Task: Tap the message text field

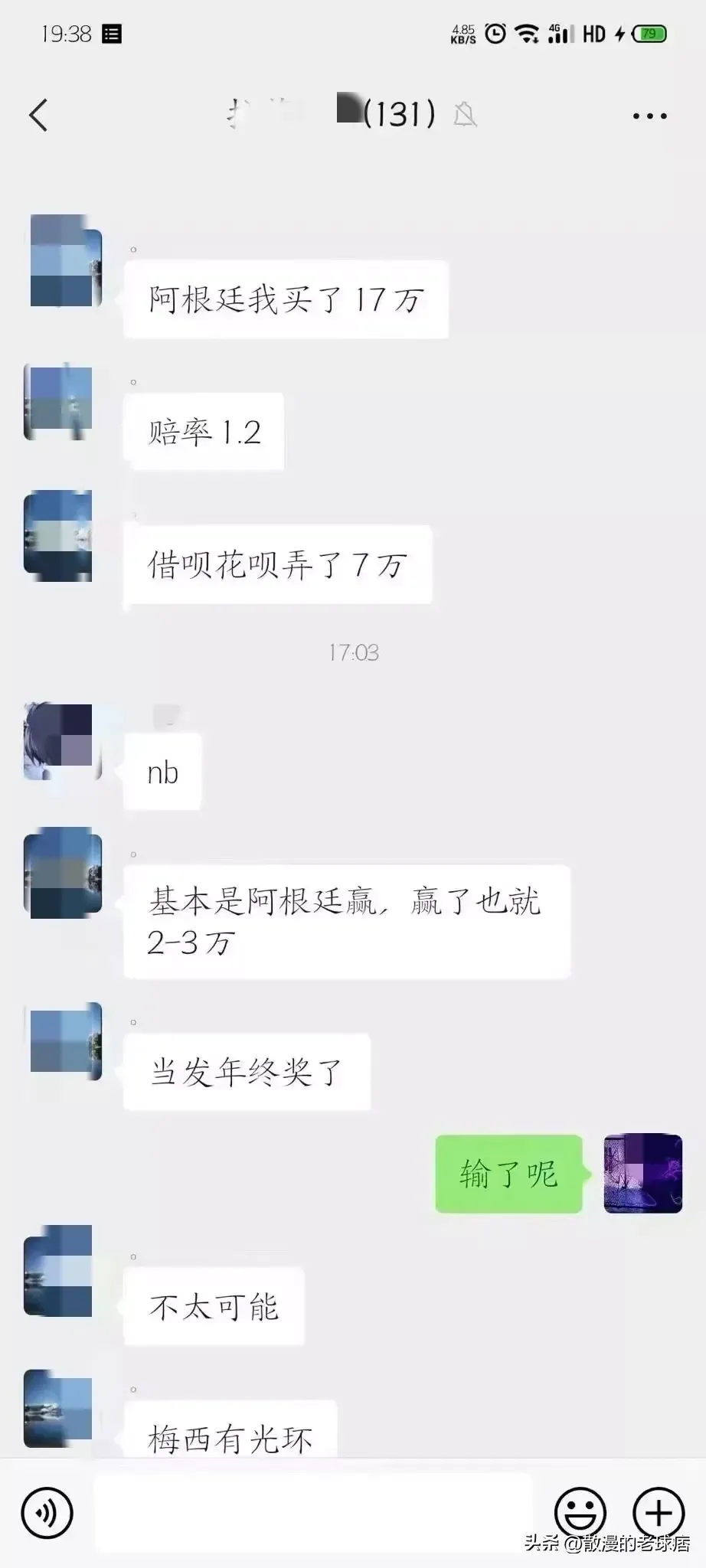Action: pyautogui.click(x=312, y=1512)
